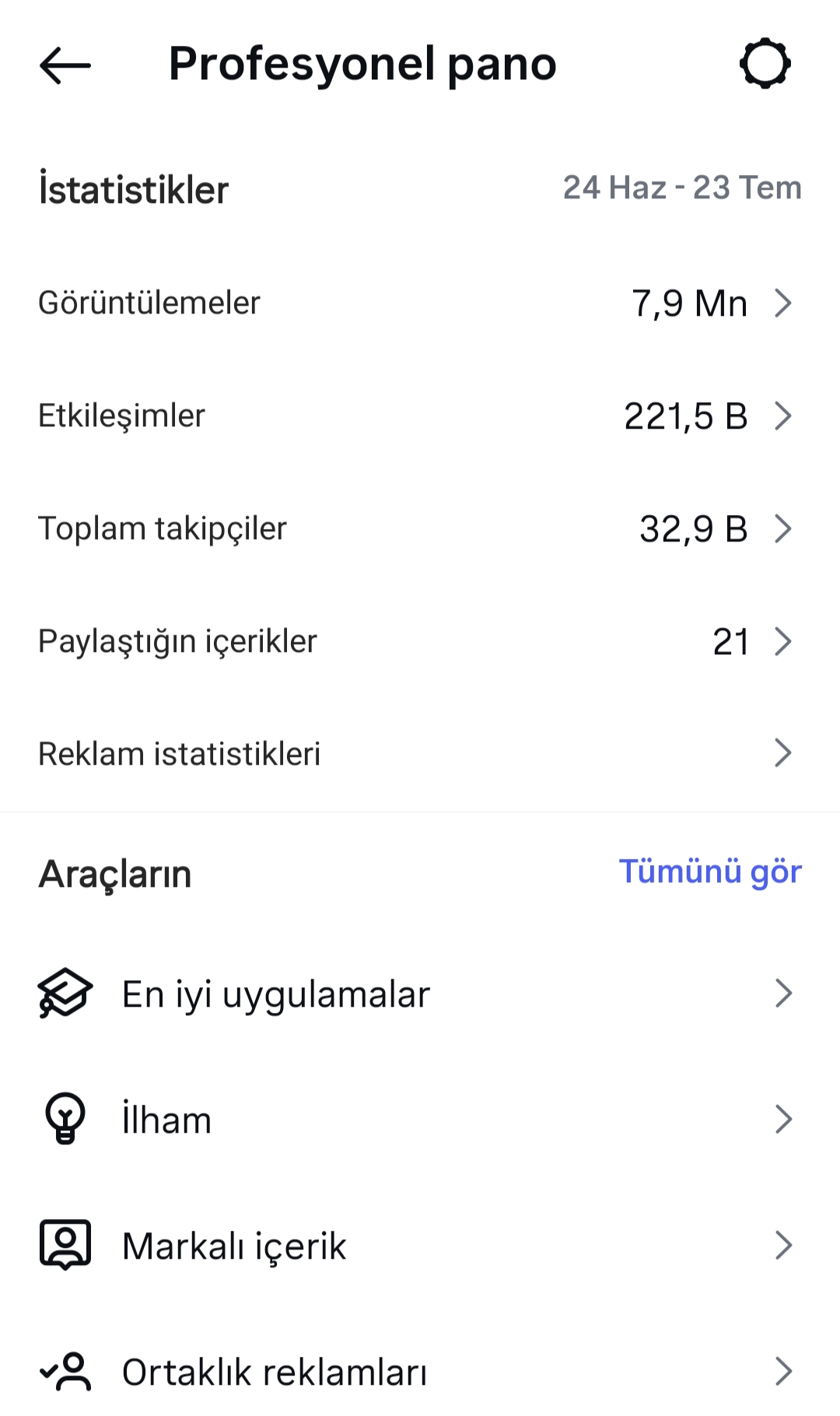Open Toplam takipçiler row
The height and width of the screenshot is (1416, 840).
click(420, 528)
